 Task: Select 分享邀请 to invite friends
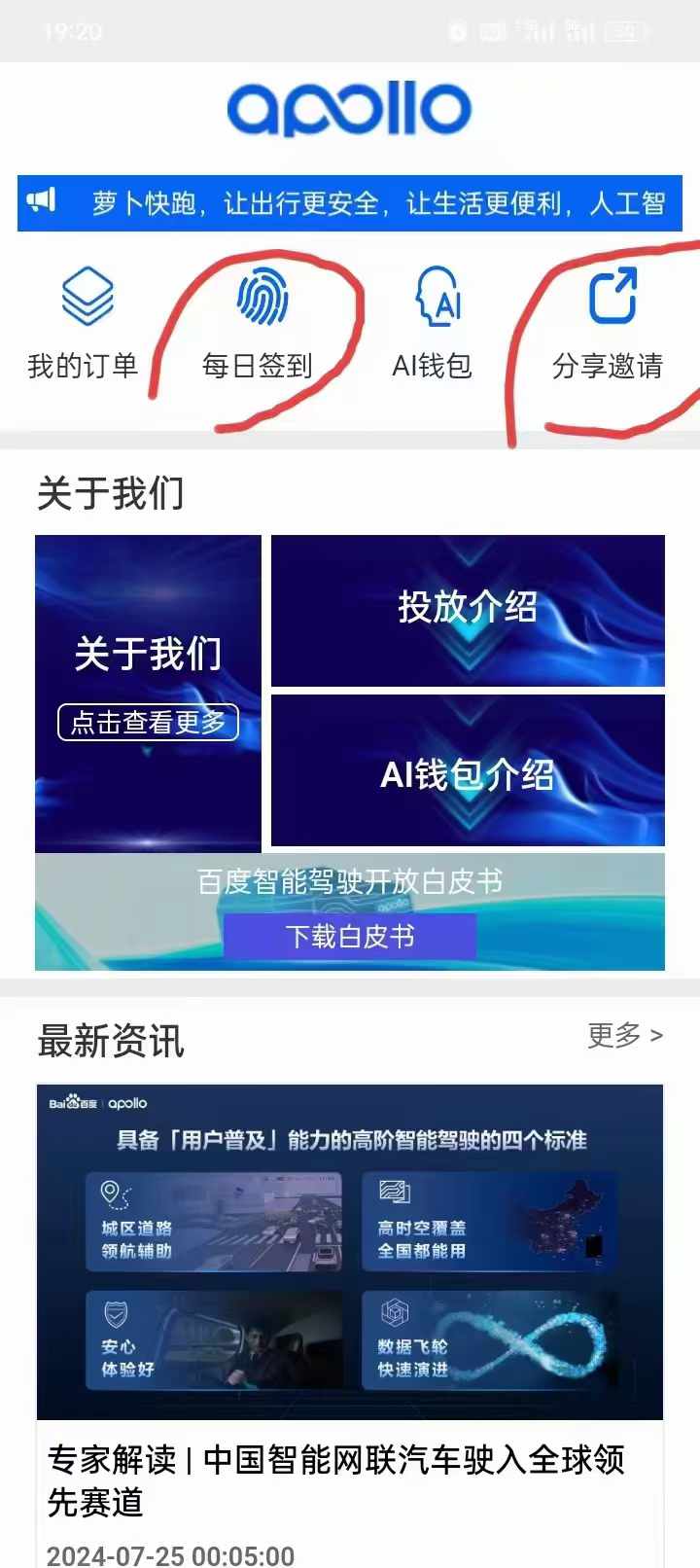[x=609, y=326]
